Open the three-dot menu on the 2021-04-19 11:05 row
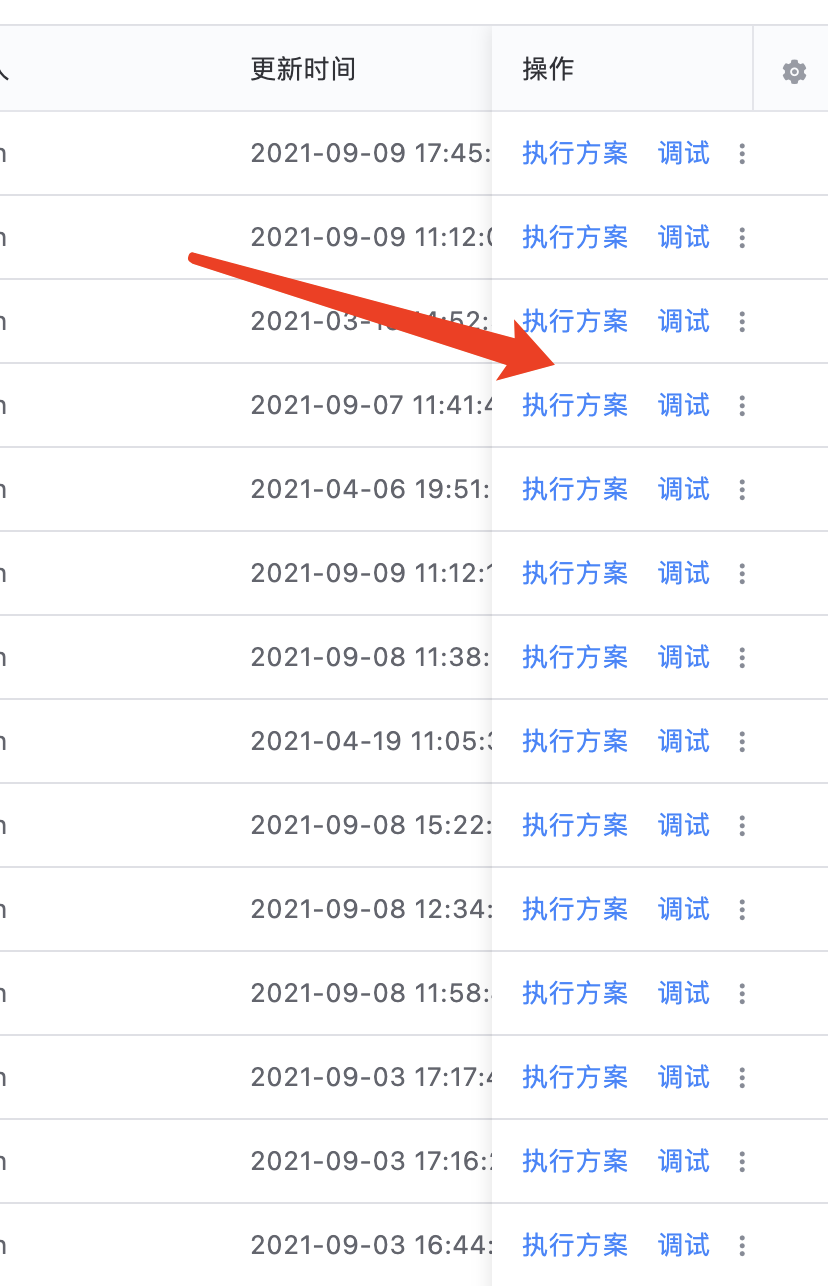This screenshot has width=828, height=1286. (x=742, y=741)
